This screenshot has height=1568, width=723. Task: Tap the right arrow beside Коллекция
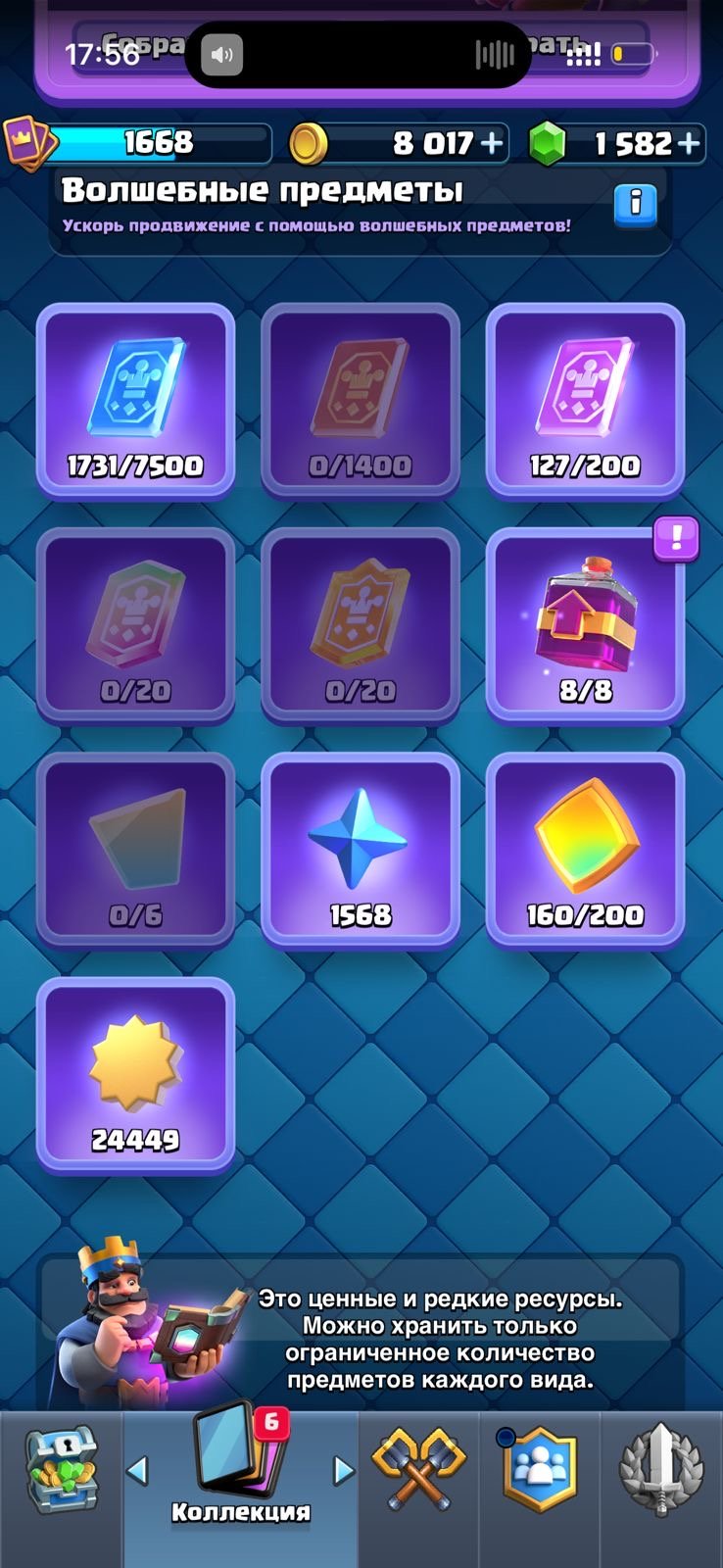click(343, 1469)
